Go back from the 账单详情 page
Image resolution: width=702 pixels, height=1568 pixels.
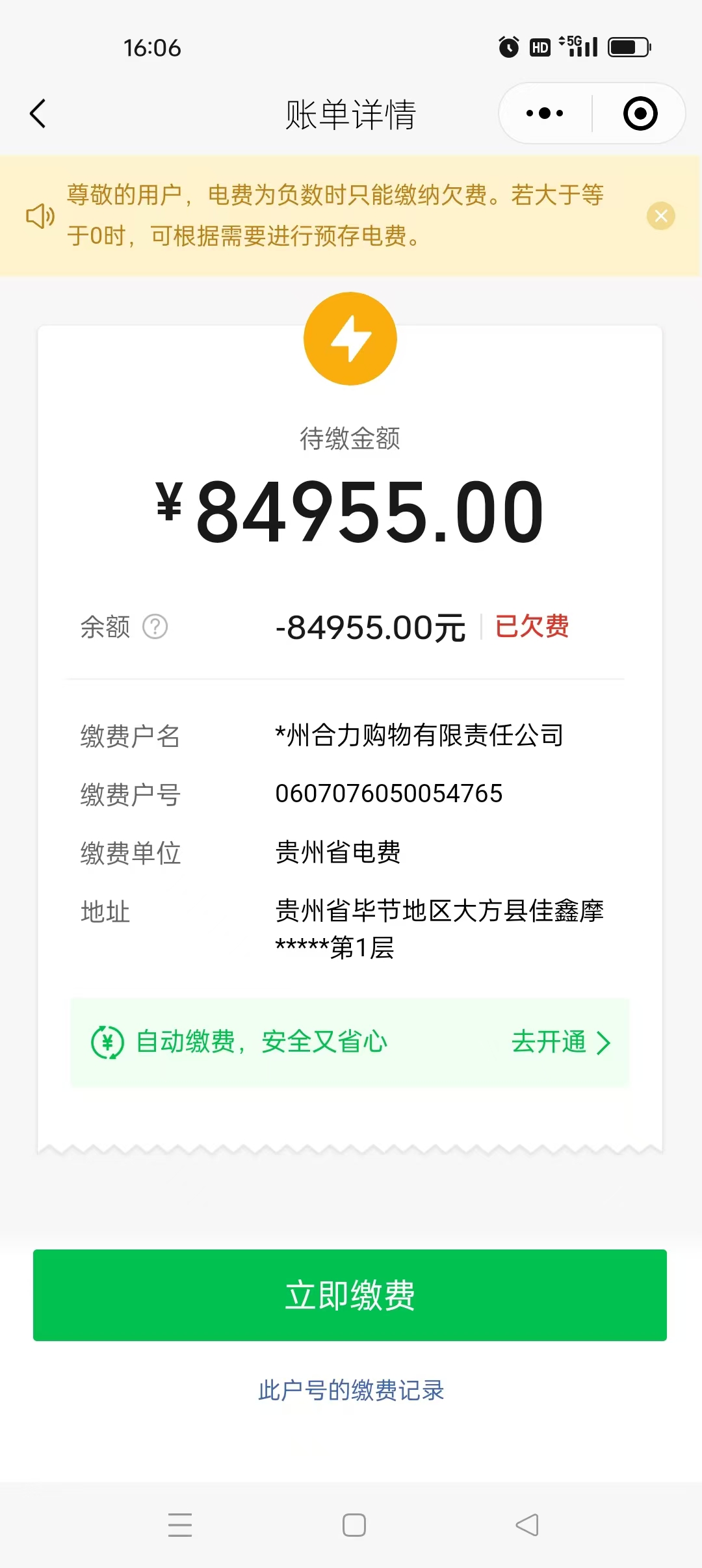pos(38,114)
